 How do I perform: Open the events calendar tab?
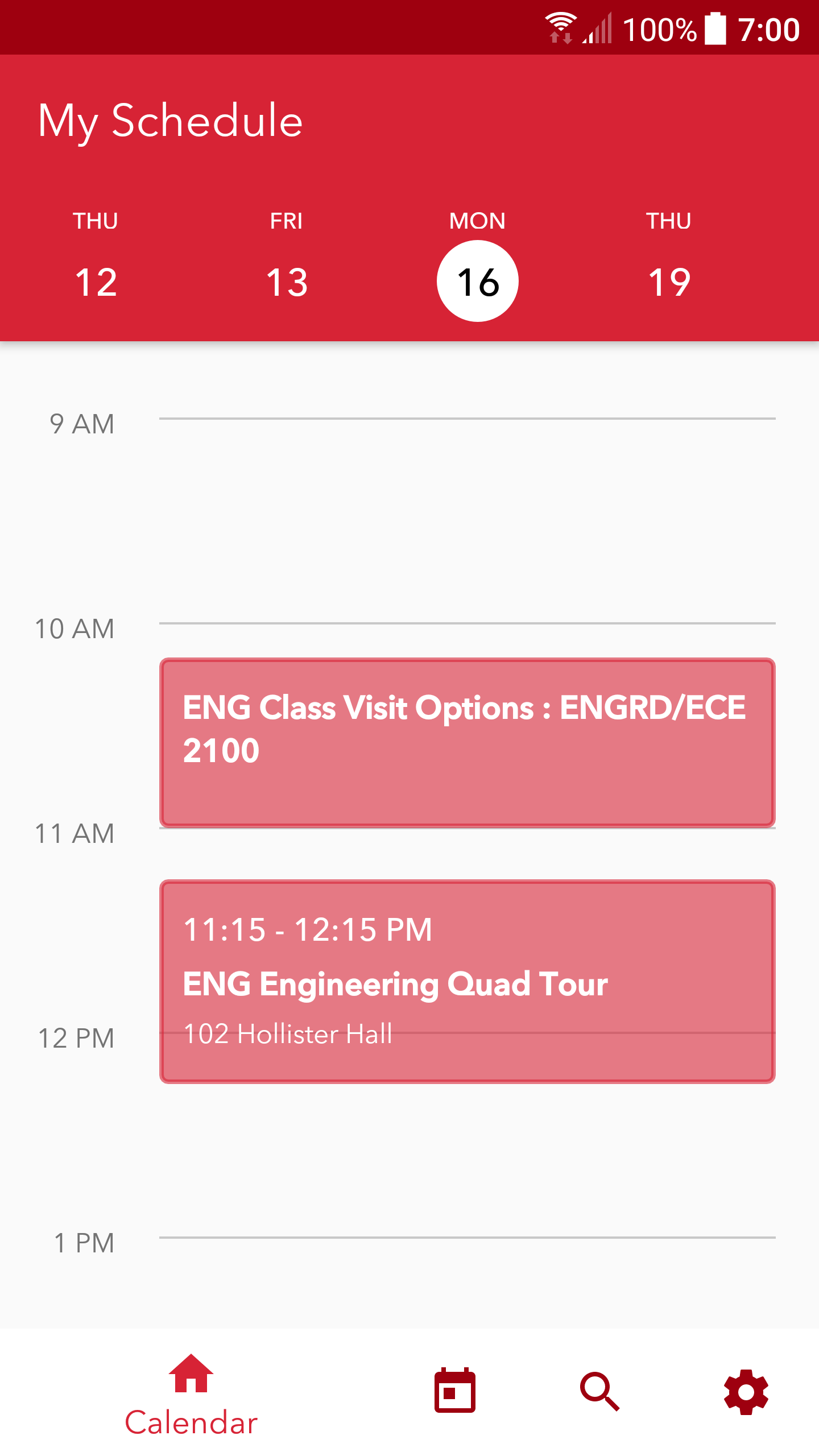pyautogui.click(x=455, y=1391)
